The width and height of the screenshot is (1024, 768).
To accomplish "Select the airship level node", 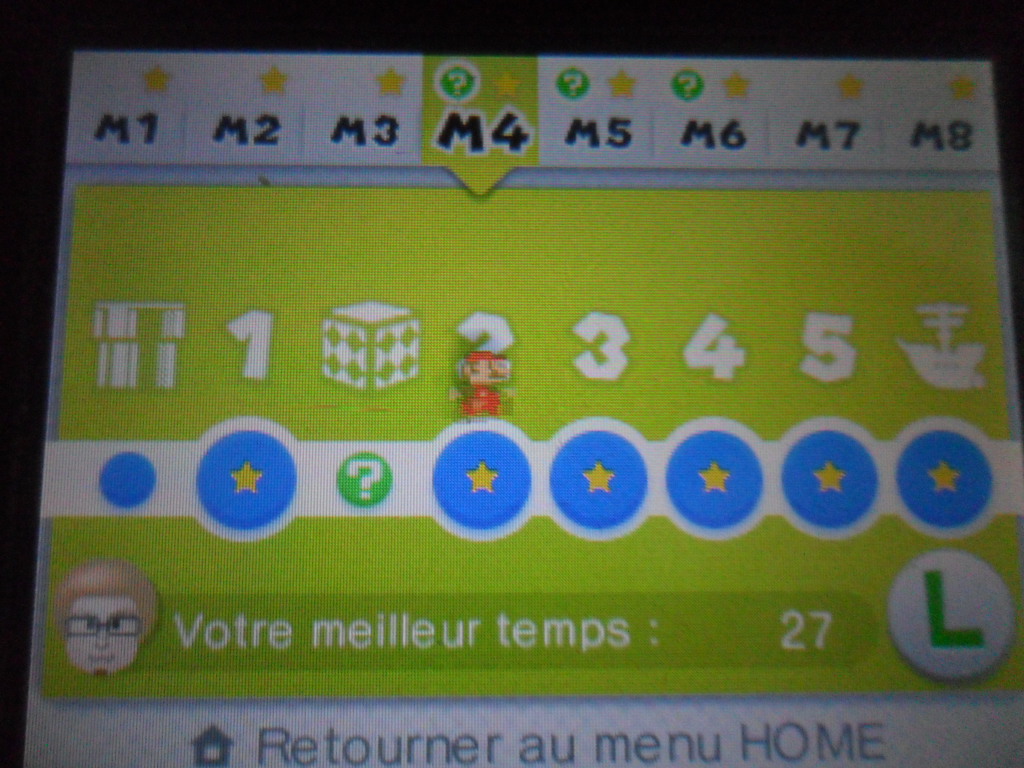I will pyautogui.click(x=943, y=479).
